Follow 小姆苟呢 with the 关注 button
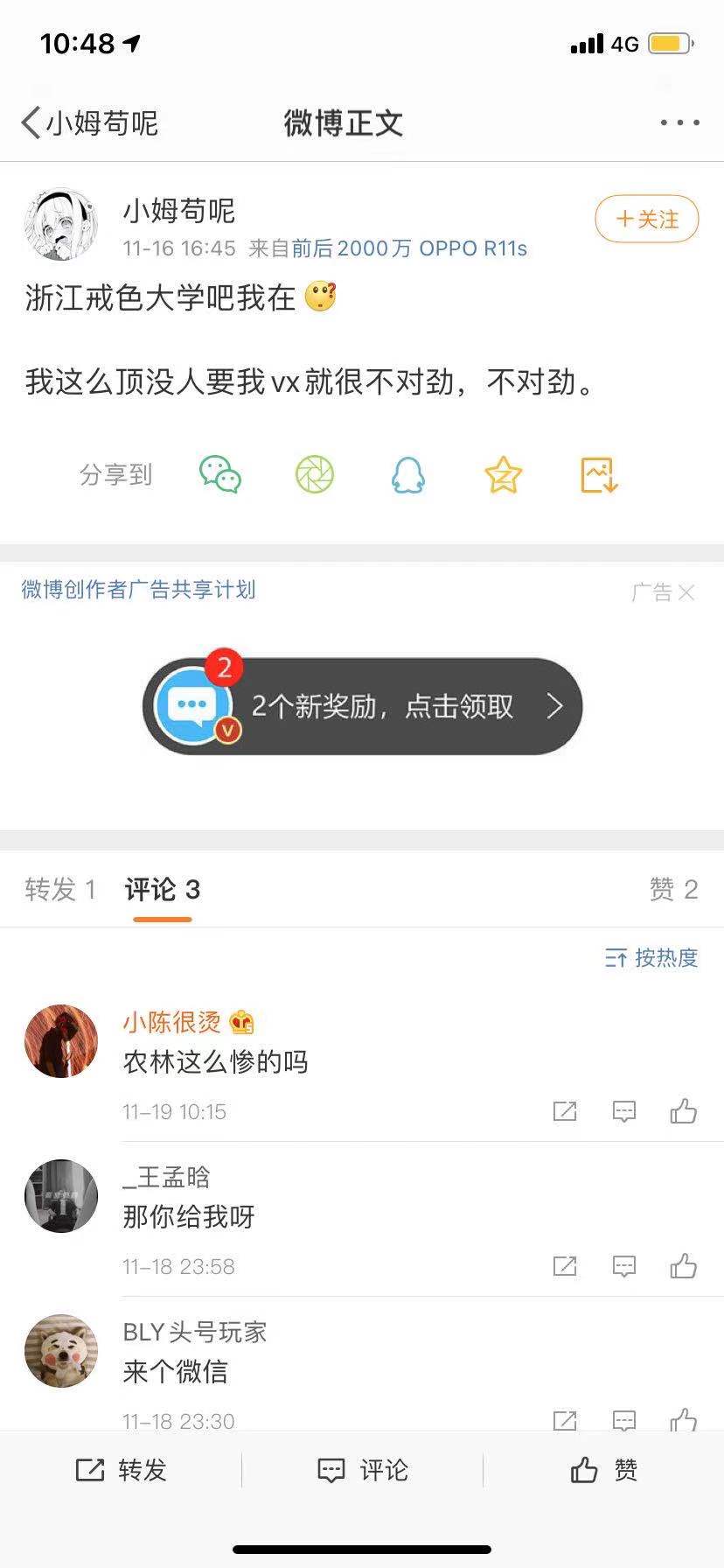The image size is (724, 1568). tap(646, 219)
